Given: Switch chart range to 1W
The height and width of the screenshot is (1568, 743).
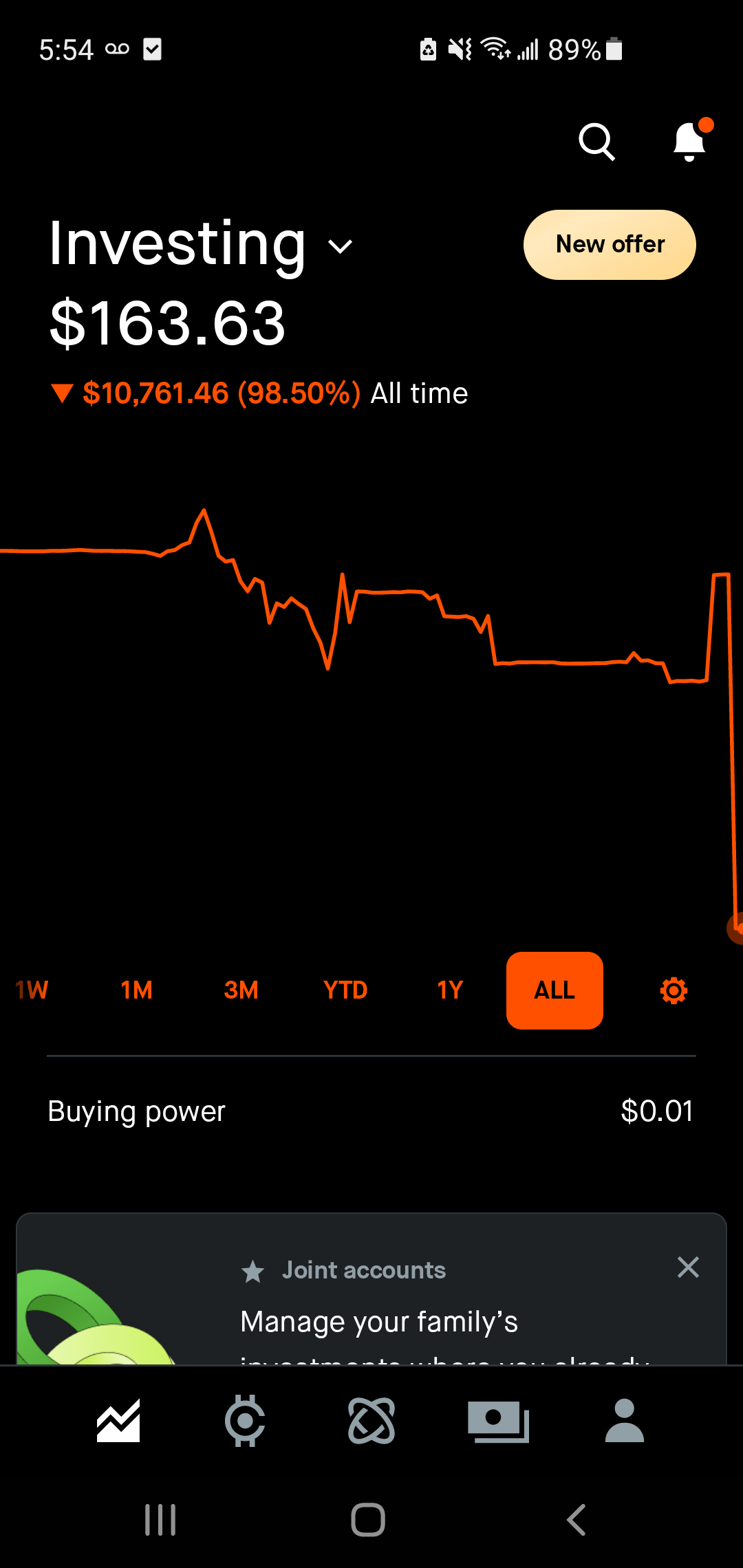Looking at the screenshot, I should pos(32,990).
